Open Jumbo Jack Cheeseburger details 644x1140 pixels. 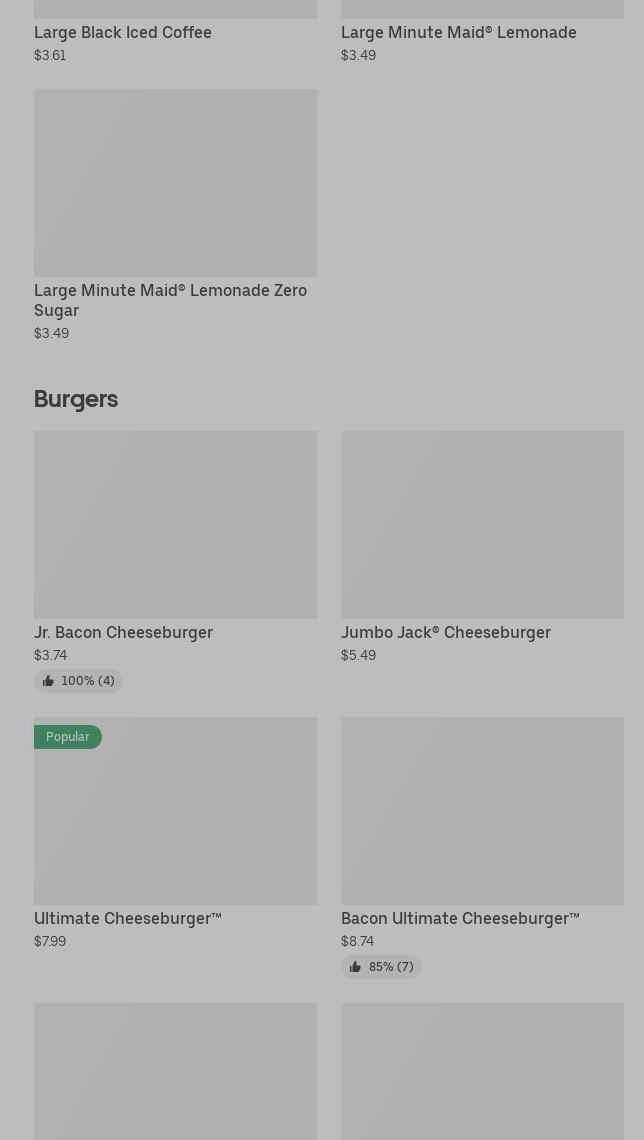[x=482, y=525]
